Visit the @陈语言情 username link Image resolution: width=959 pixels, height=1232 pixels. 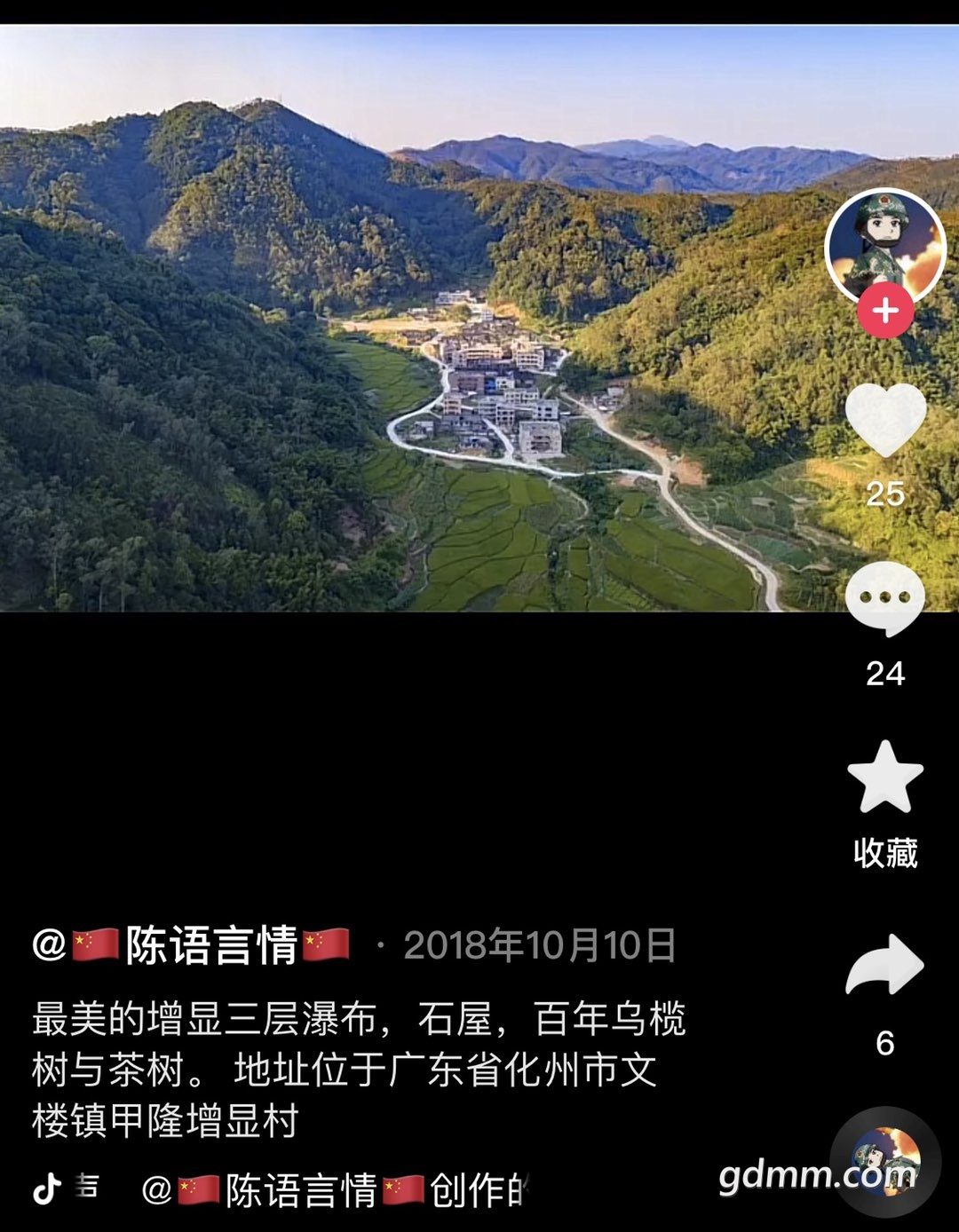[192, 945]
